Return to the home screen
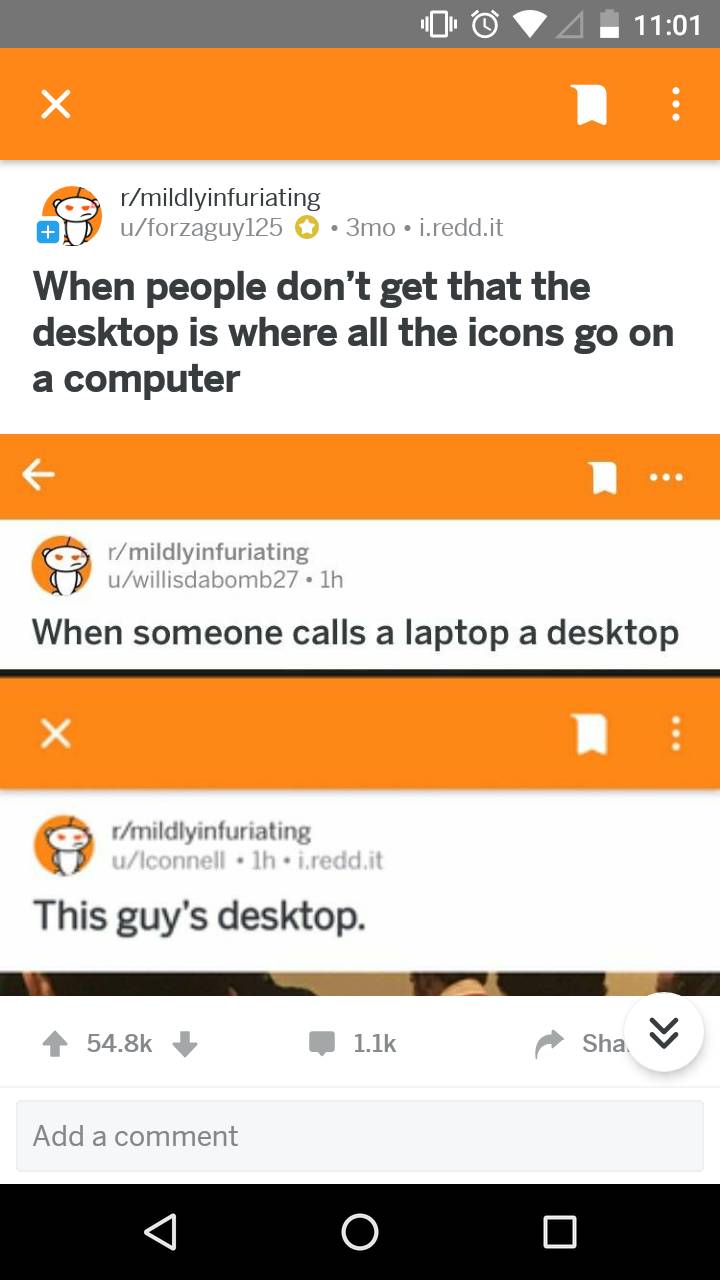This screenshot has width=720, height=1280. click(360, 1231)
